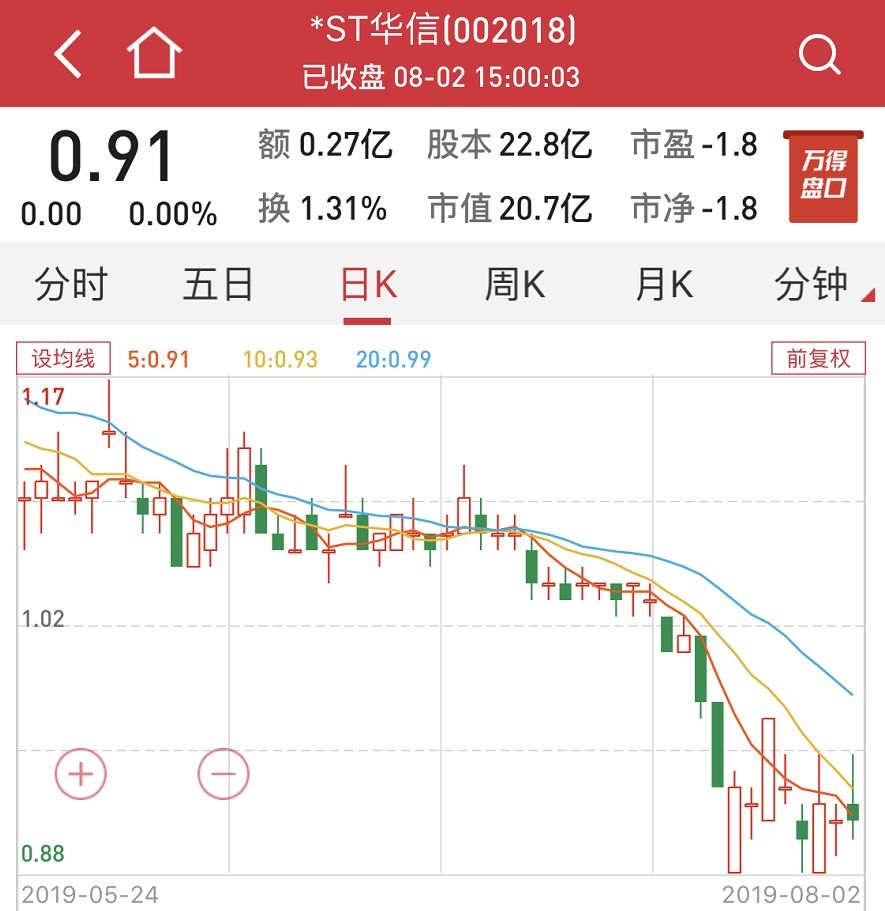The width and height of the screenshot is (885, 911).
Task: Search stocks with the magnifier icon
Action: (819, 54)
